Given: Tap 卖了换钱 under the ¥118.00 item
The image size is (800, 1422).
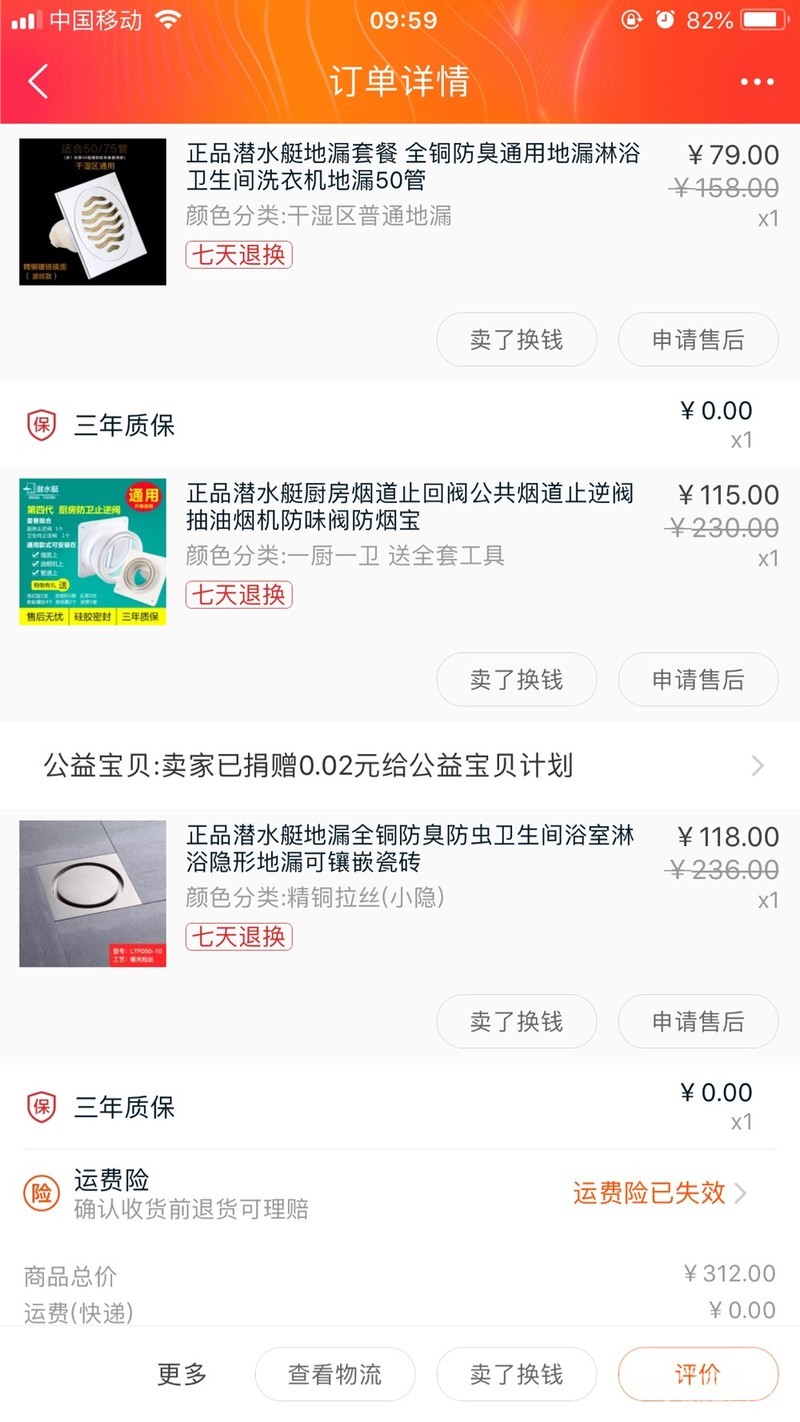Looking at the screenshot, I should [516, 1022].
